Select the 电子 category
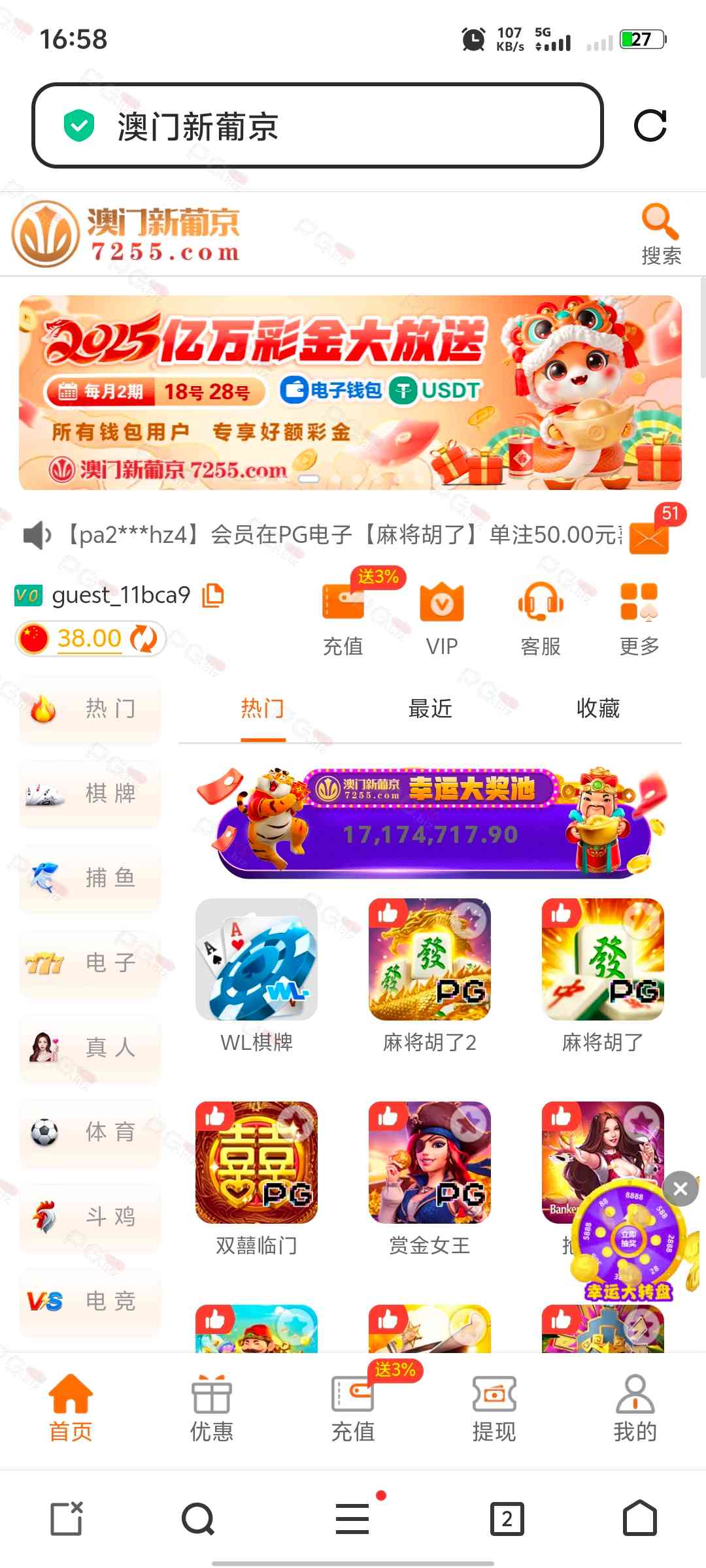The height and width of the screenshot is (1568, 706). (90, 963)
